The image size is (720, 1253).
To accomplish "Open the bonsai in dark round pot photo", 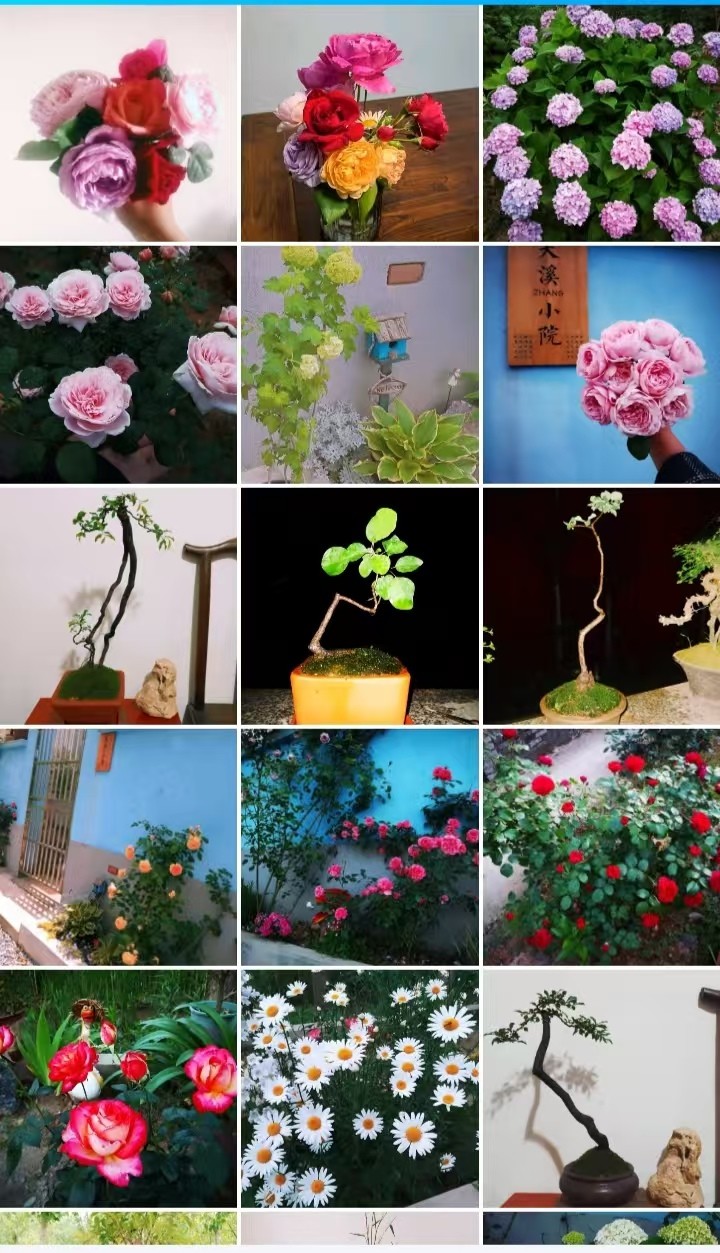I will pos(602,1088).
